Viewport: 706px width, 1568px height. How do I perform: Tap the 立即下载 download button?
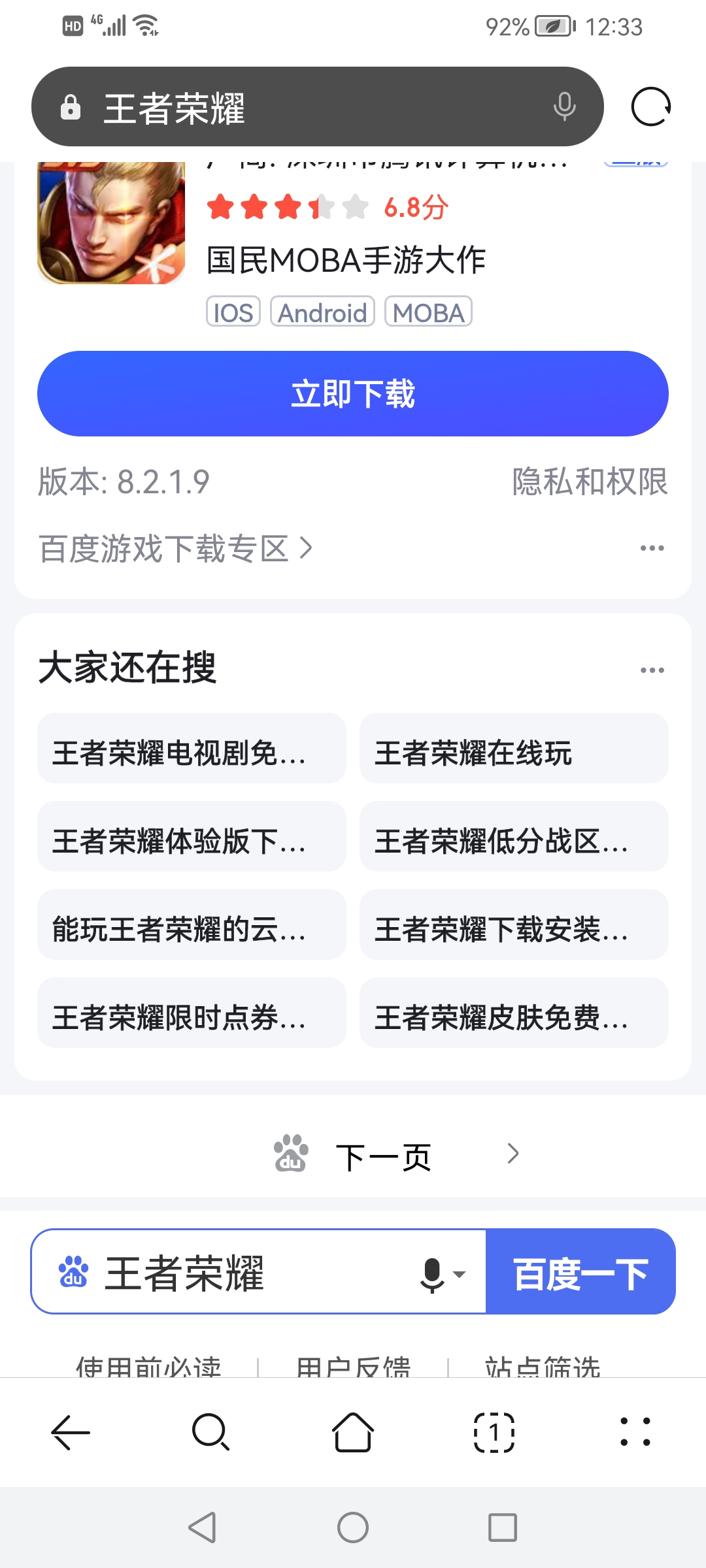(353, 393)
